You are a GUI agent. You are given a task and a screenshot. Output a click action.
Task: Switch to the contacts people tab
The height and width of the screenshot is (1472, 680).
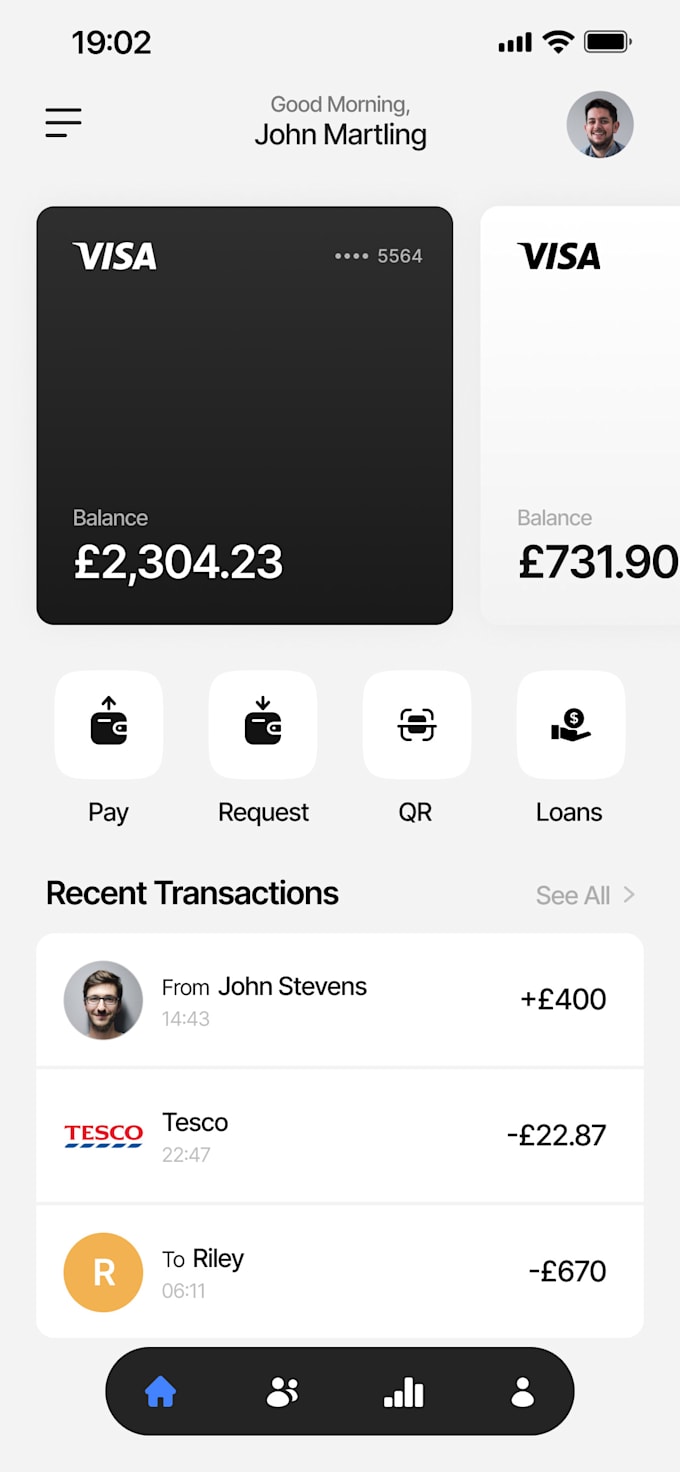(x=282, y=1392)
